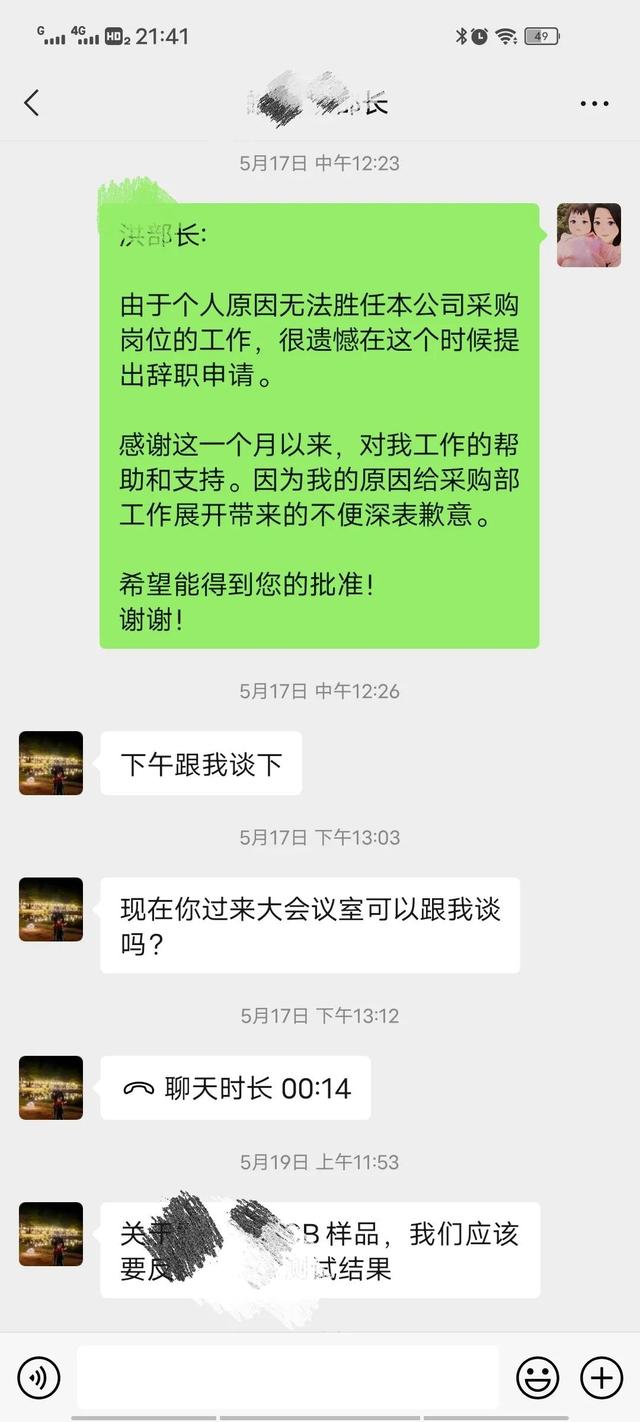
Task: Open contact avatar beside 下午跟我谈下
Action: click(51, 763)
